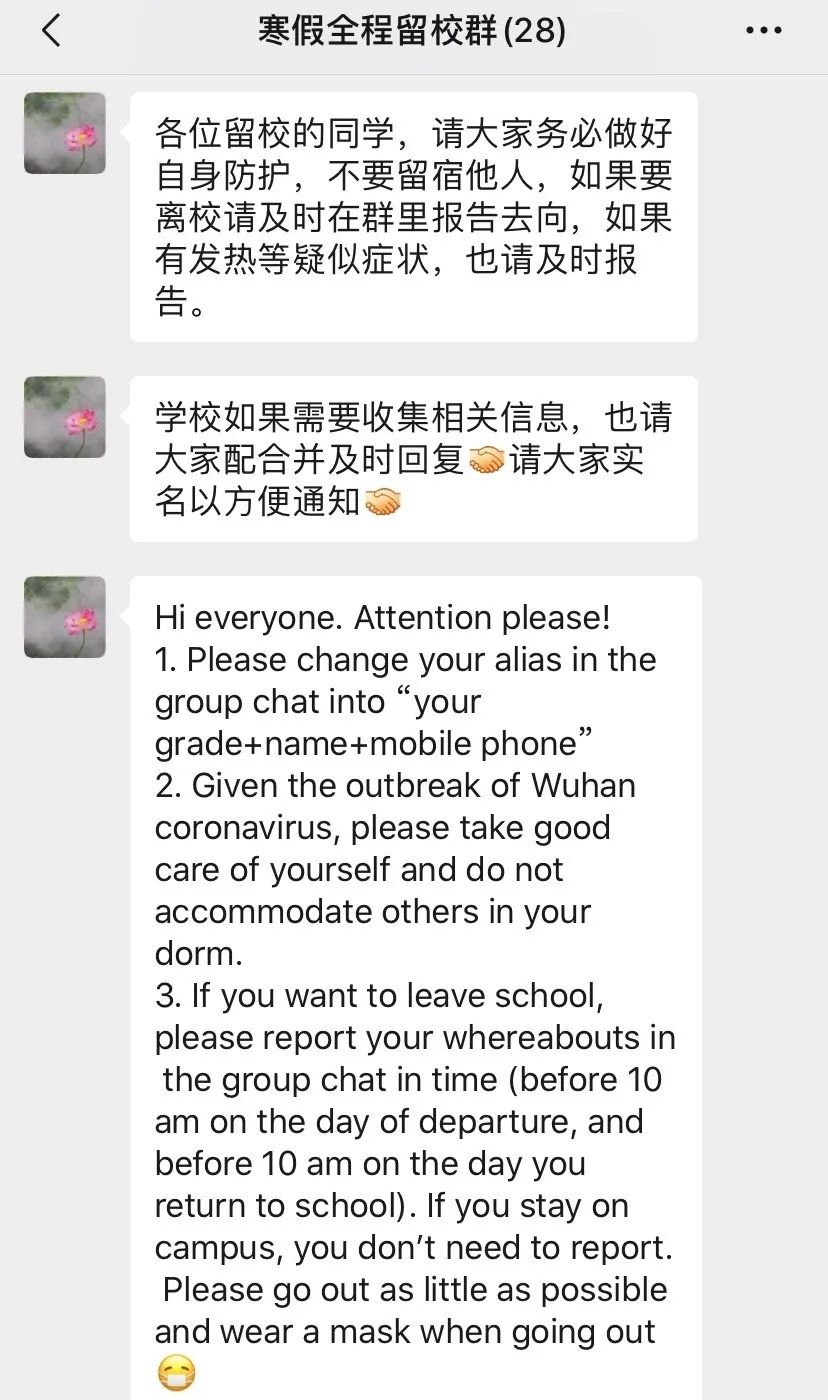Open sender's avatar beside the 各位留校的同学 message
The width and height of the screenshot is (828, 1400).
click(x=65, y=133)
